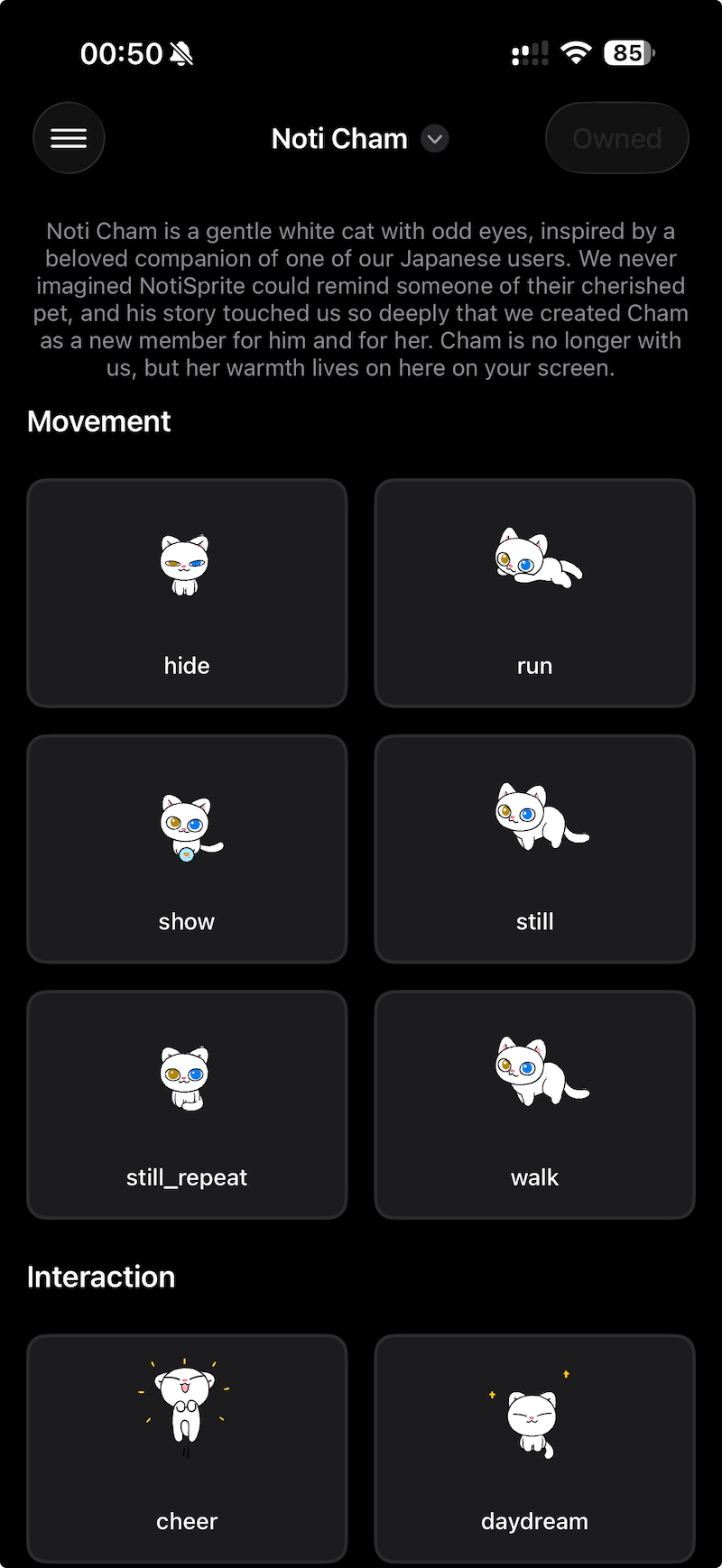Open the still_repeat animation card
Screen dimensions: 722x1568
coord(187,1104)
